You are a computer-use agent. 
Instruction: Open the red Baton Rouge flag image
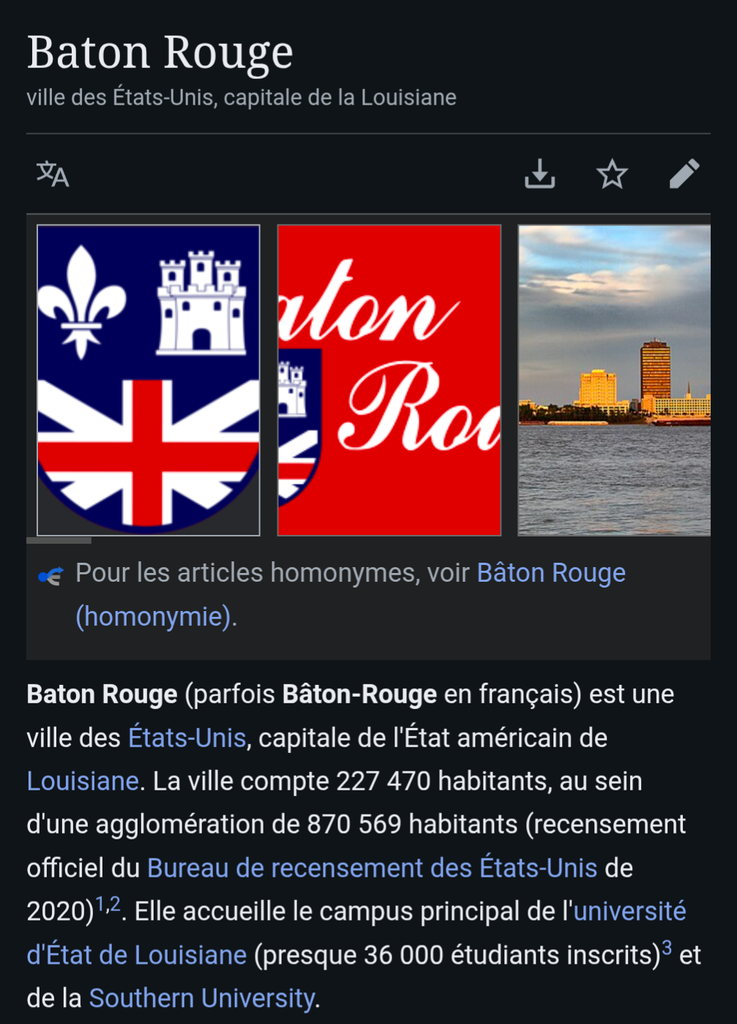click(389, 380)
